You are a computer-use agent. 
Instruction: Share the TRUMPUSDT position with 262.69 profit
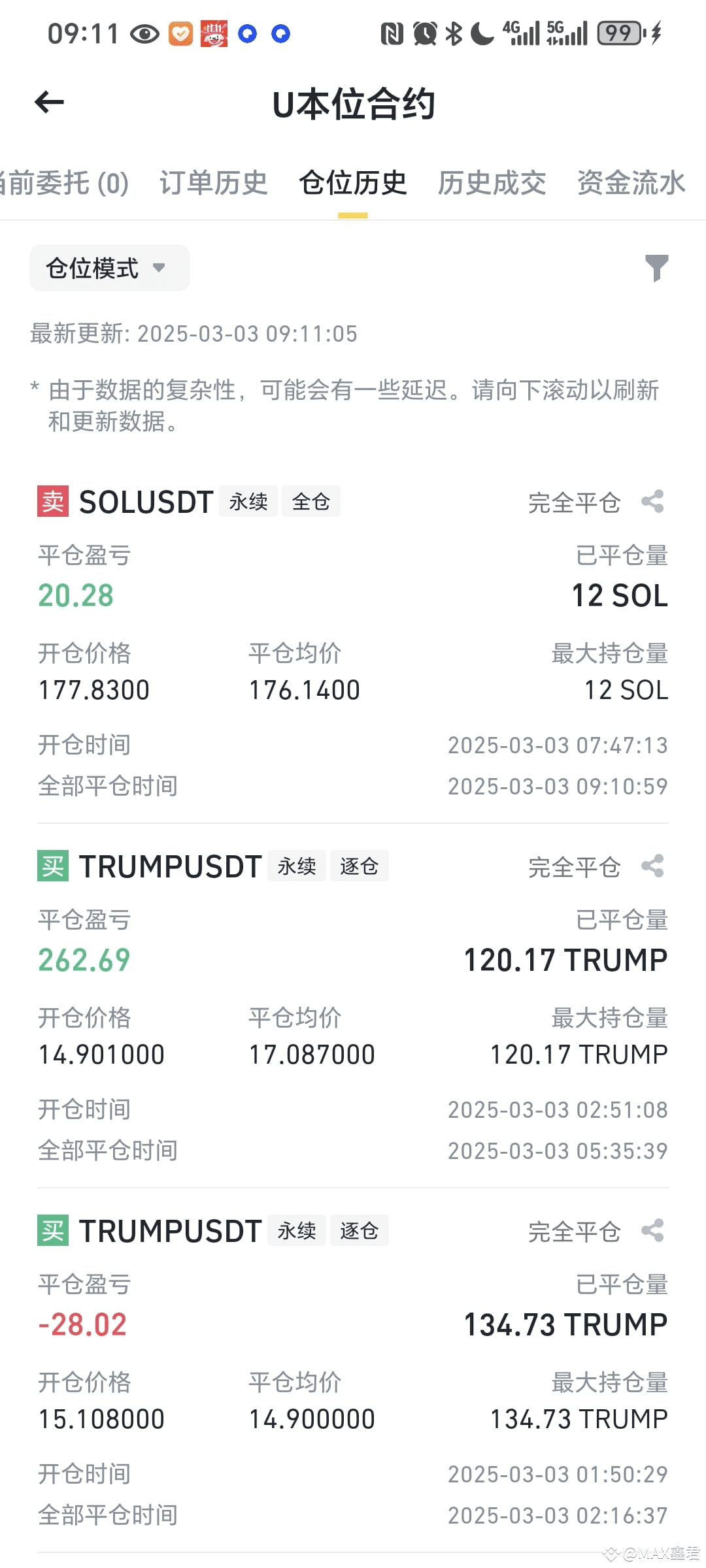click(x=652, y=866)
